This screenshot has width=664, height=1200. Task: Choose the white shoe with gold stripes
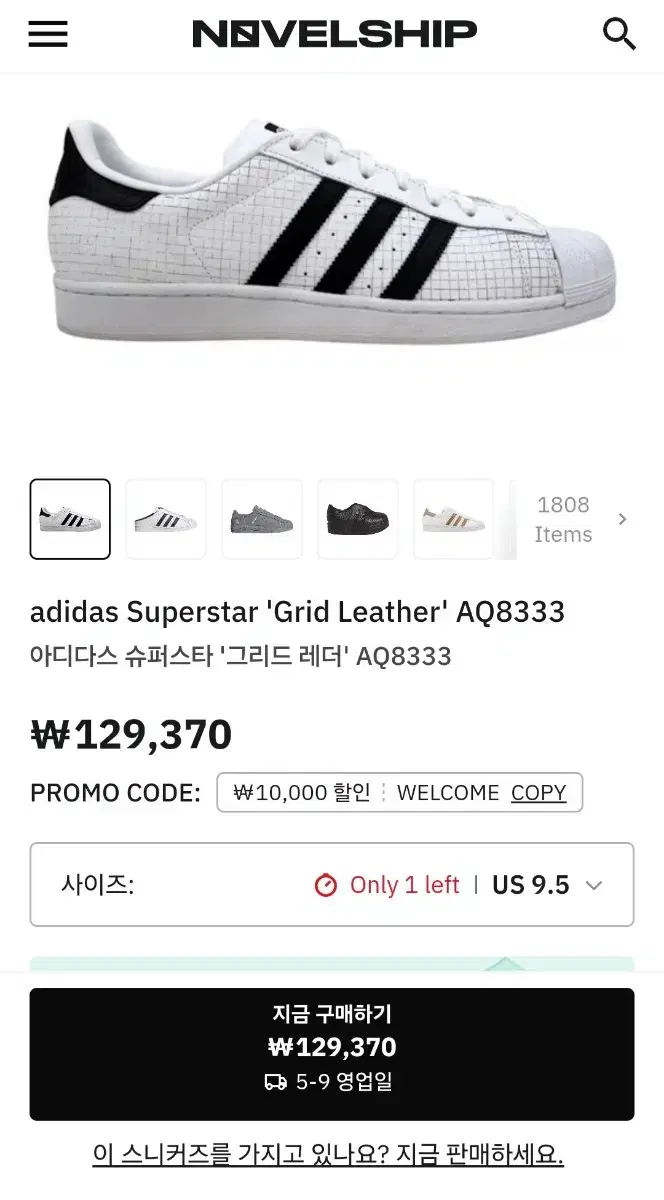(x=453, y=519)
